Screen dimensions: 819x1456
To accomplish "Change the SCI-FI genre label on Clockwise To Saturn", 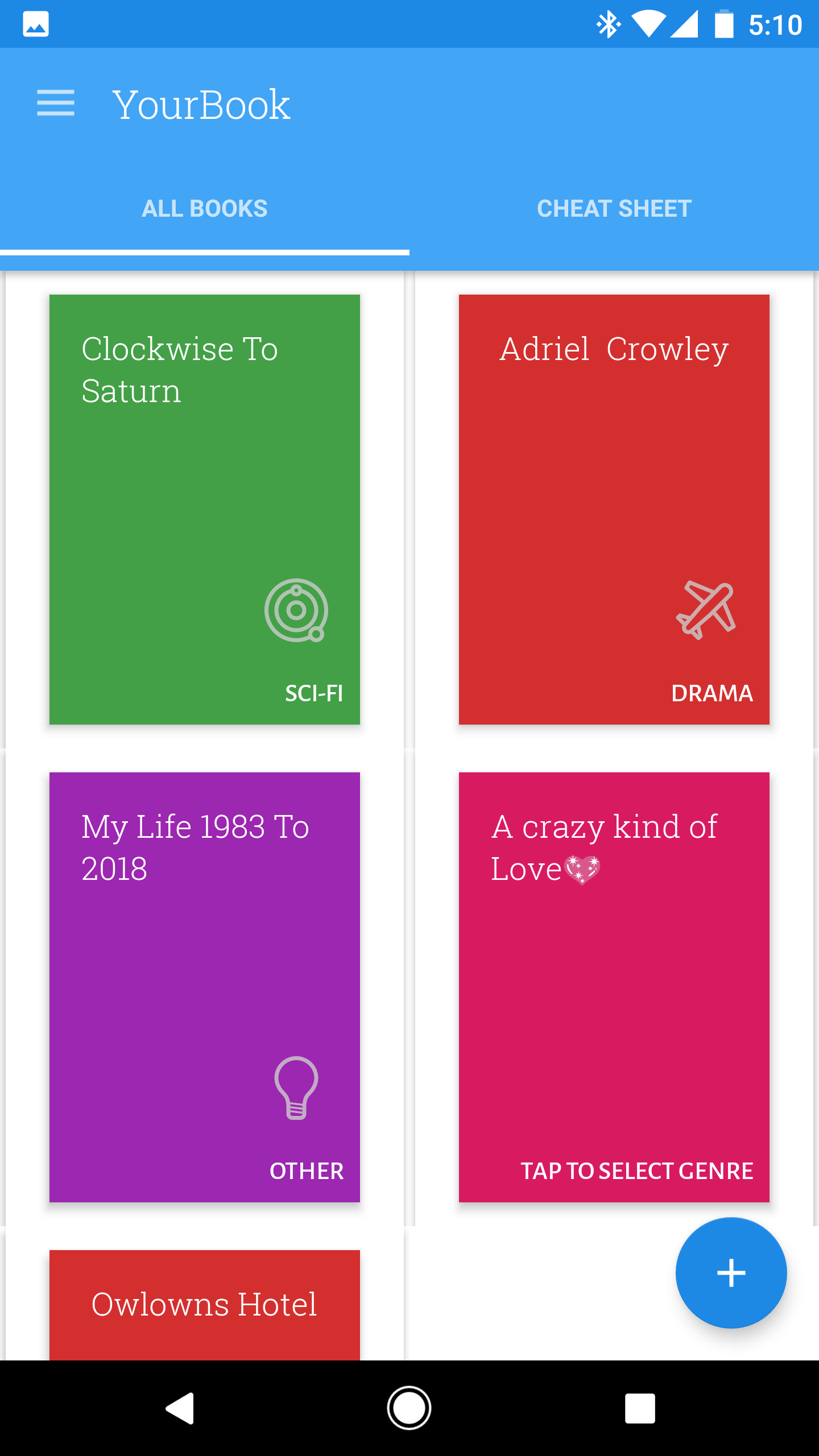I will 313,693.
